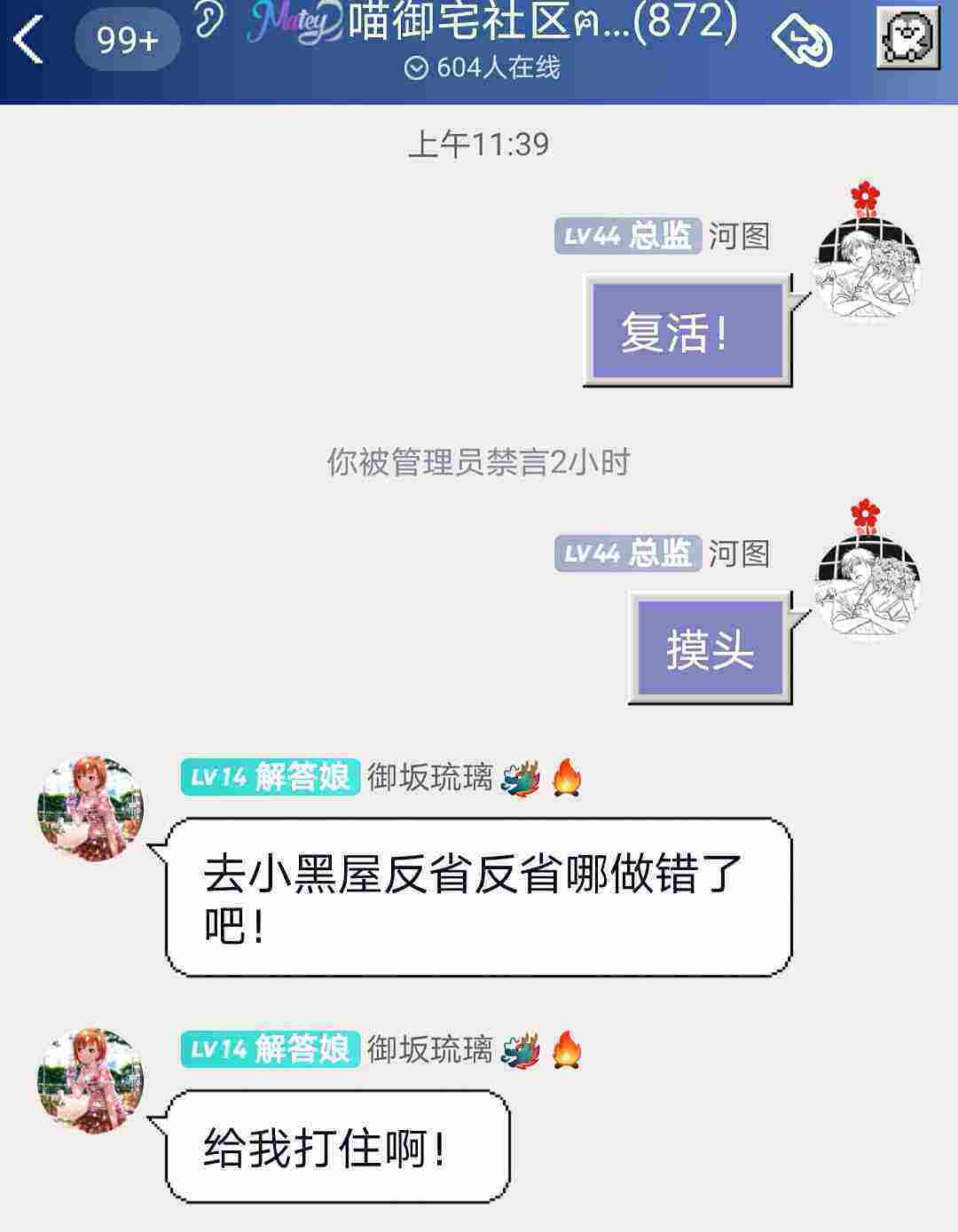This screenshot has height=1232, width=958.
Task: View 河图's avatar beside 复活! message
Action: tap(867, 266)
